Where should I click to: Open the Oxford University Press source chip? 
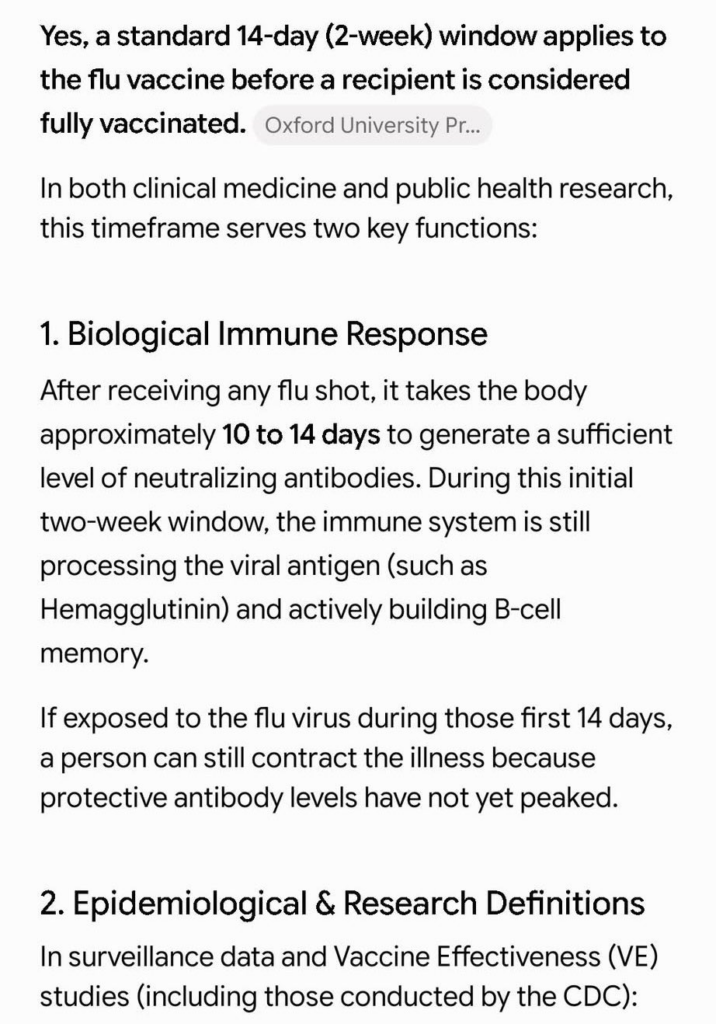pos(372,125)
